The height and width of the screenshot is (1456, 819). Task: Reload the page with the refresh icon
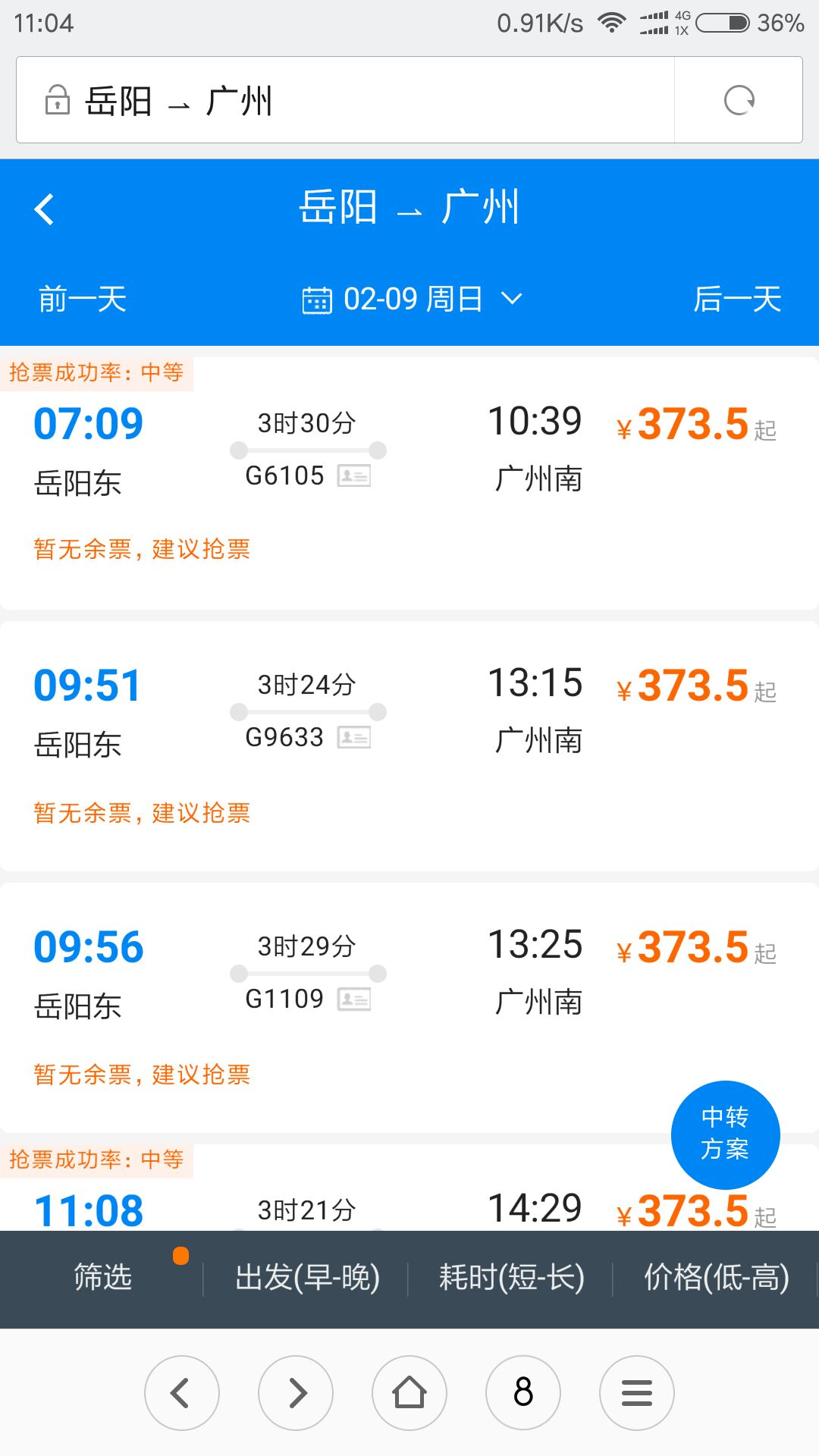pyautogui.click(x=739, y=100)
